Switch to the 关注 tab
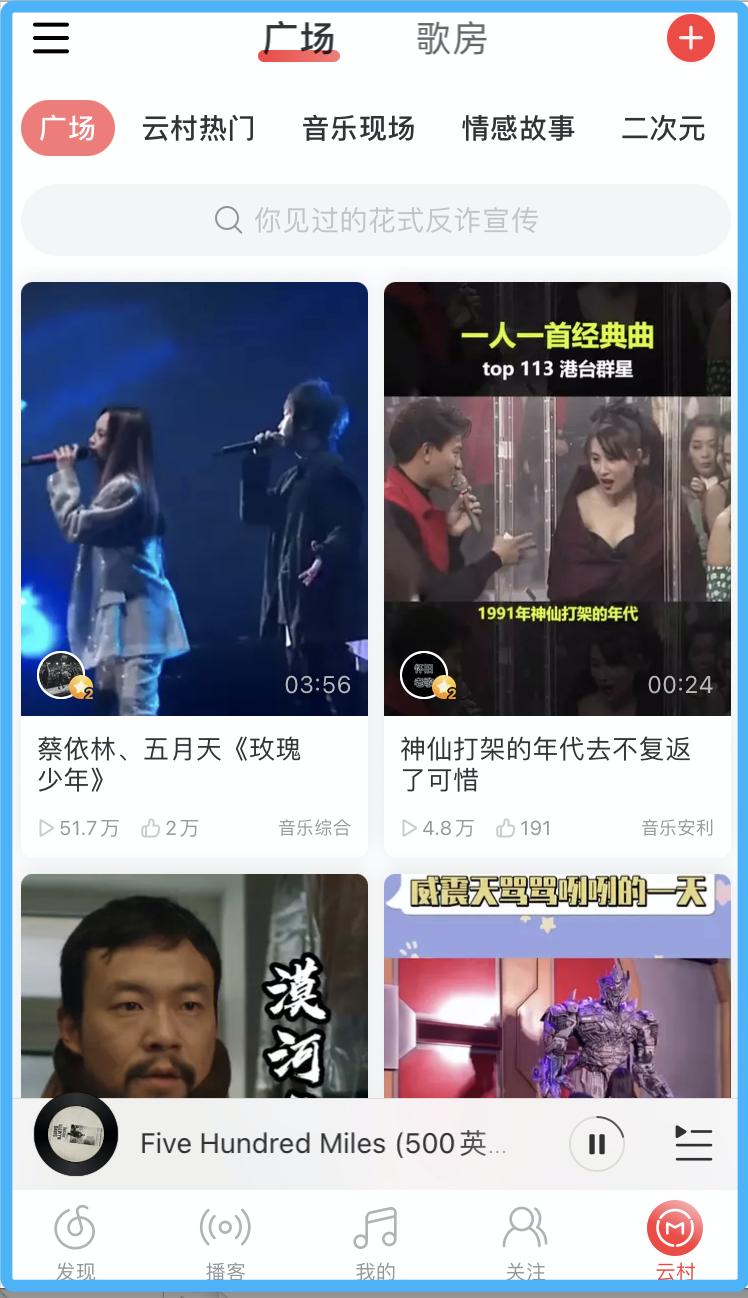 pos(525,1240)
